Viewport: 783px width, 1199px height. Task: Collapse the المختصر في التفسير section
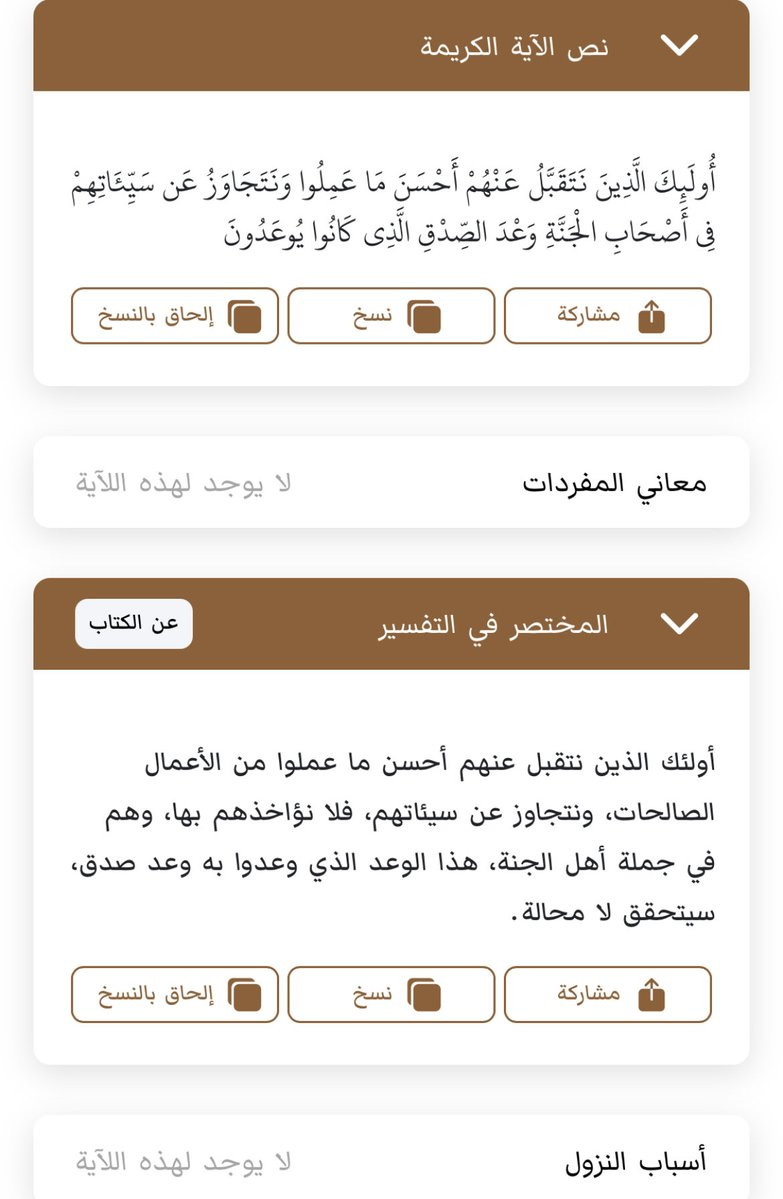pos(679,624)
